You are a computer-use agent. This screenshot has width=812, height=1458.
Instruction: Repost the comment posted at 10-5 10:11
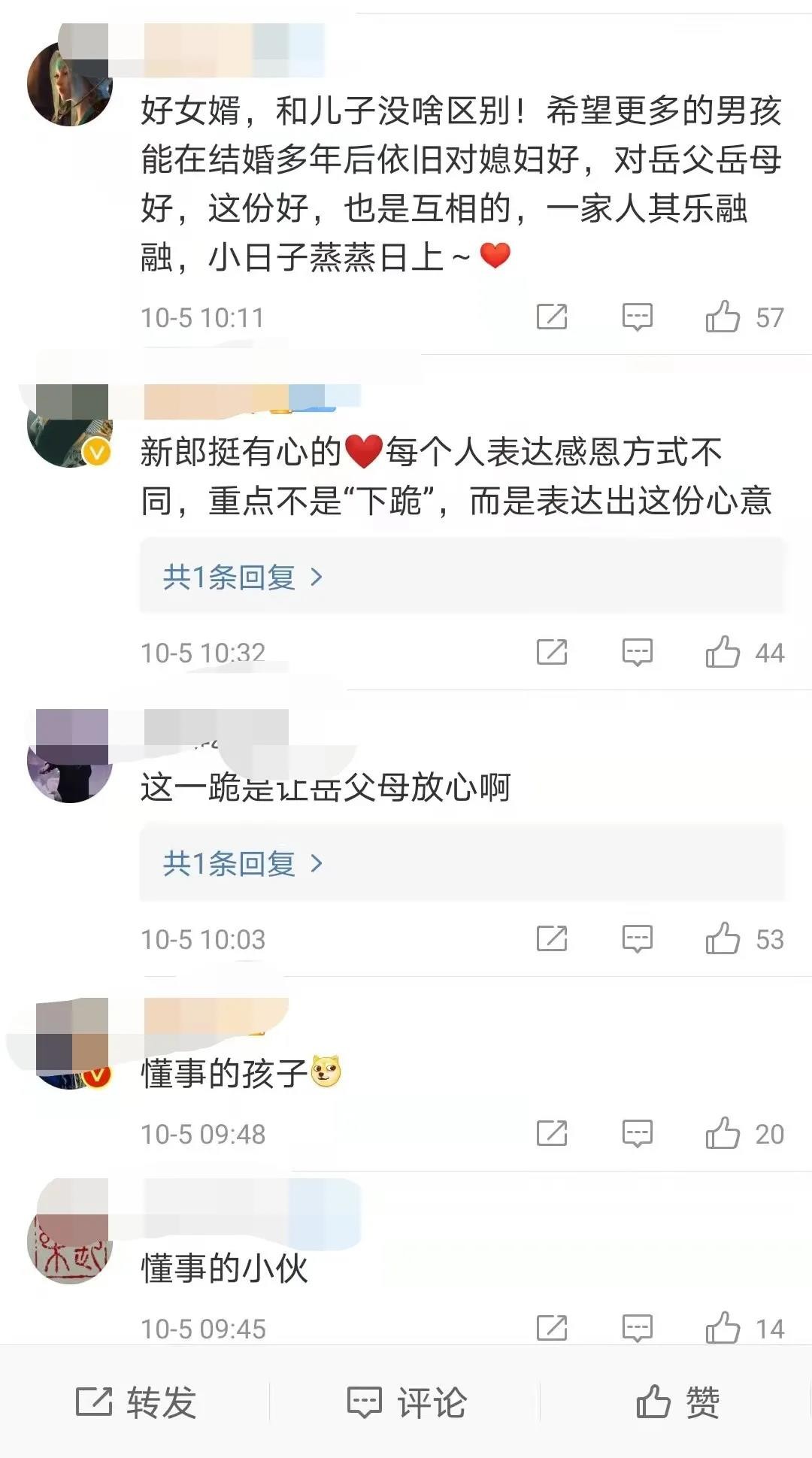point(552,317)
